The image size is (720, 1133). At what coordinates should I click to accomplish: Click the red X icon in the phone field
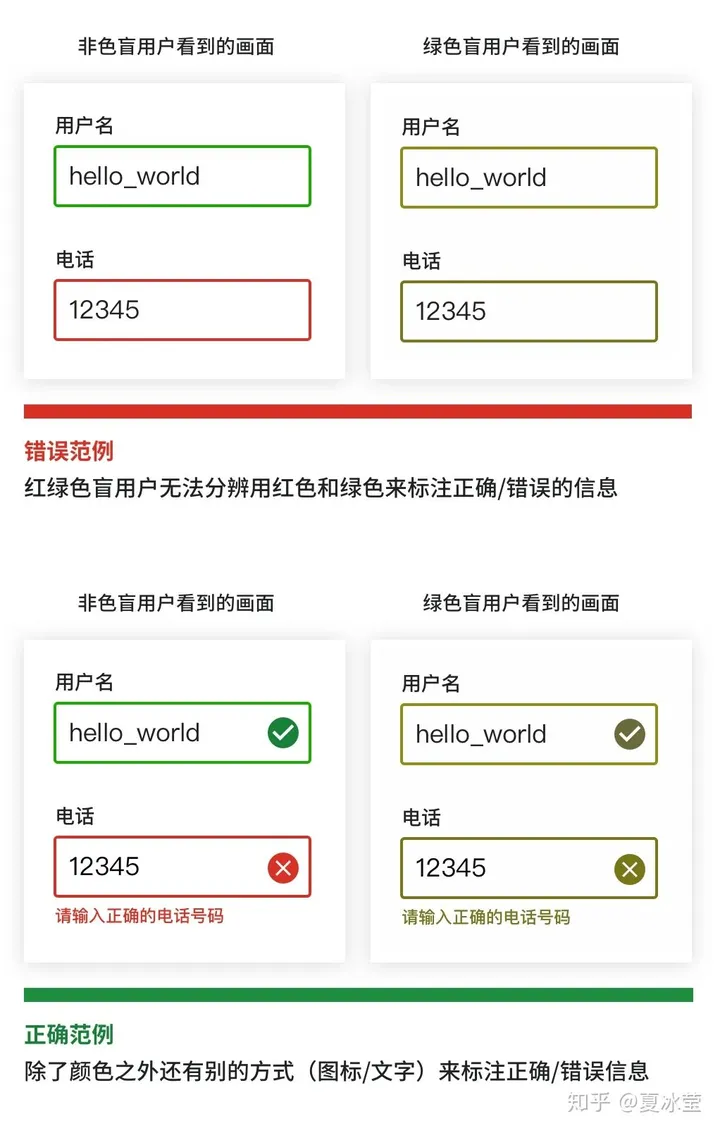282,867
